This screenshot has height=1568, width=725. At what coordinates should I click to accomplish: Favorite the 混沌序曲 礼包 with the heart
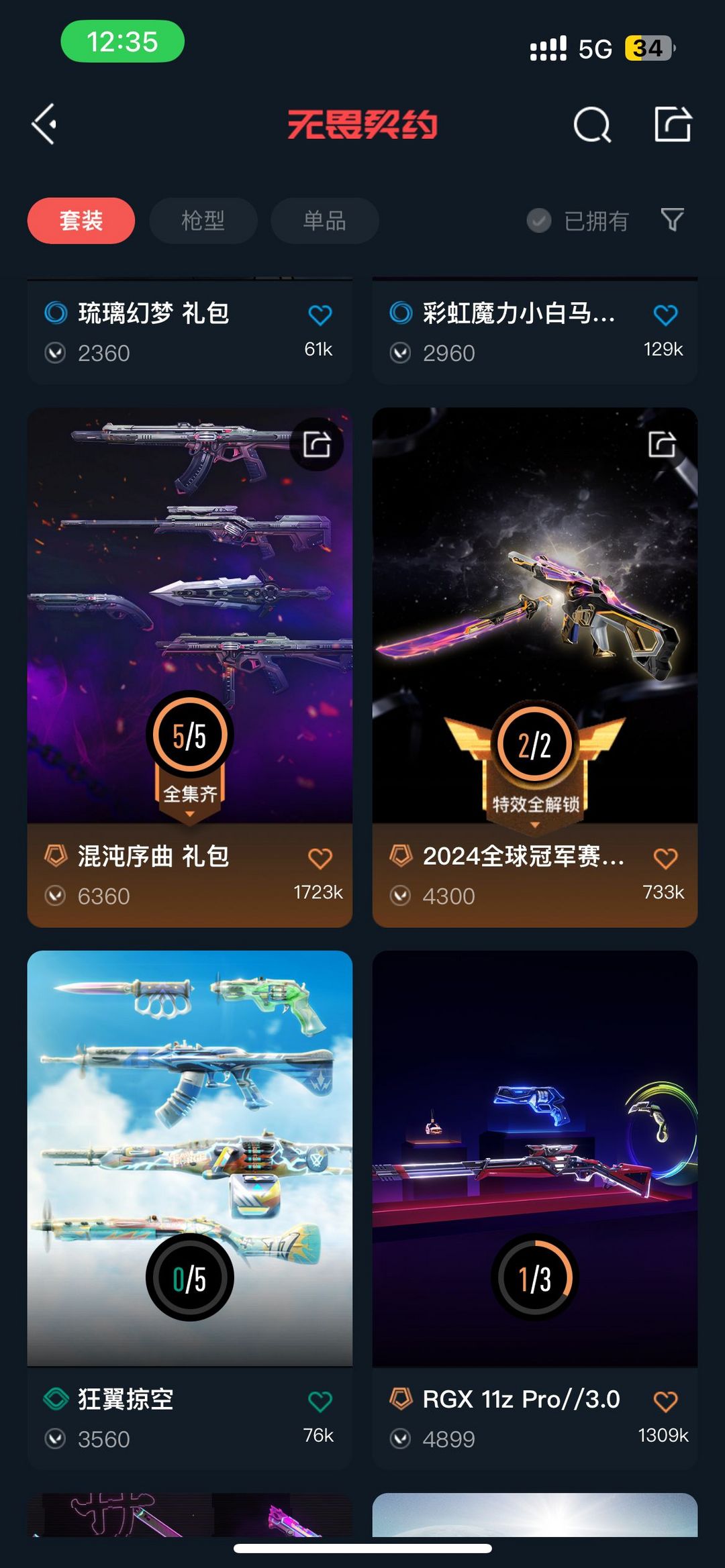pos(320,858)
